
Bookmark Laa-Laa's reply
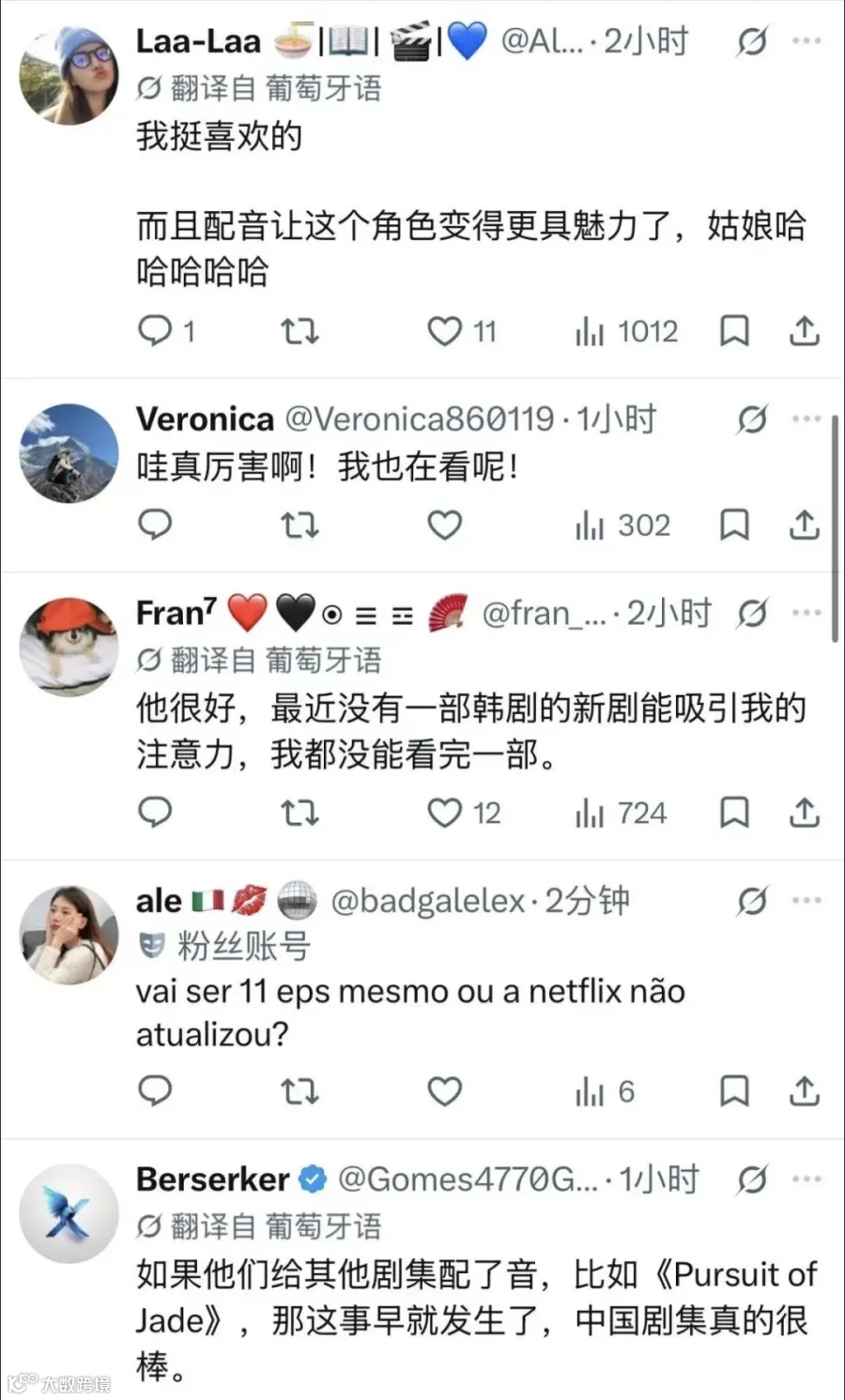pyautogui.click(x=734, y=331)
